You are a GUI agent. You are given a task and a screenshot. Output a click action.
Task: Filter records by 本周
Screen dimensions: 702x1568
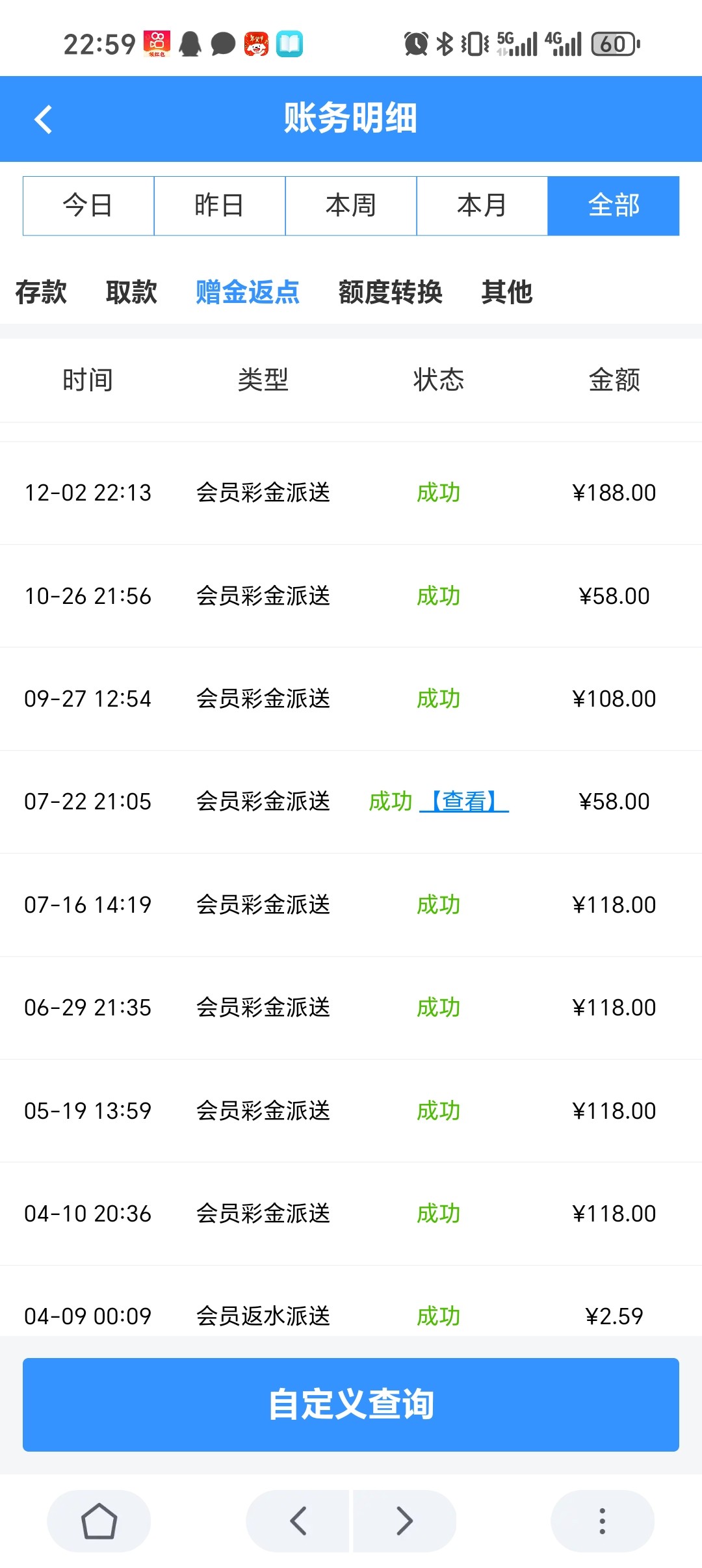pos(351,205)
